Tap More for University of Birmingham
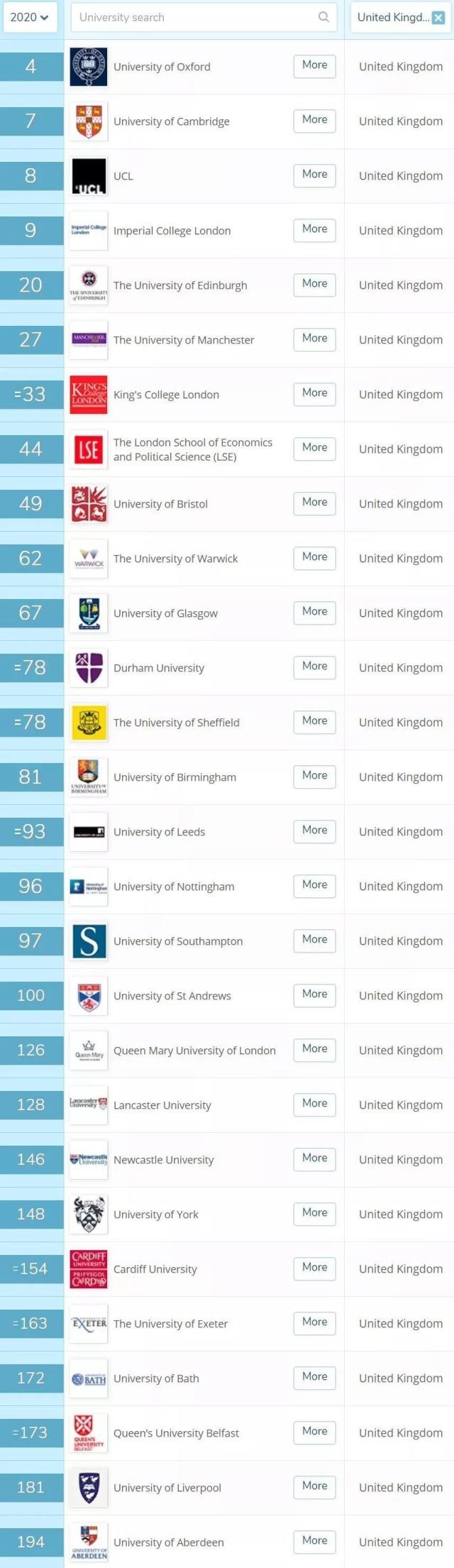 point(314,776)
